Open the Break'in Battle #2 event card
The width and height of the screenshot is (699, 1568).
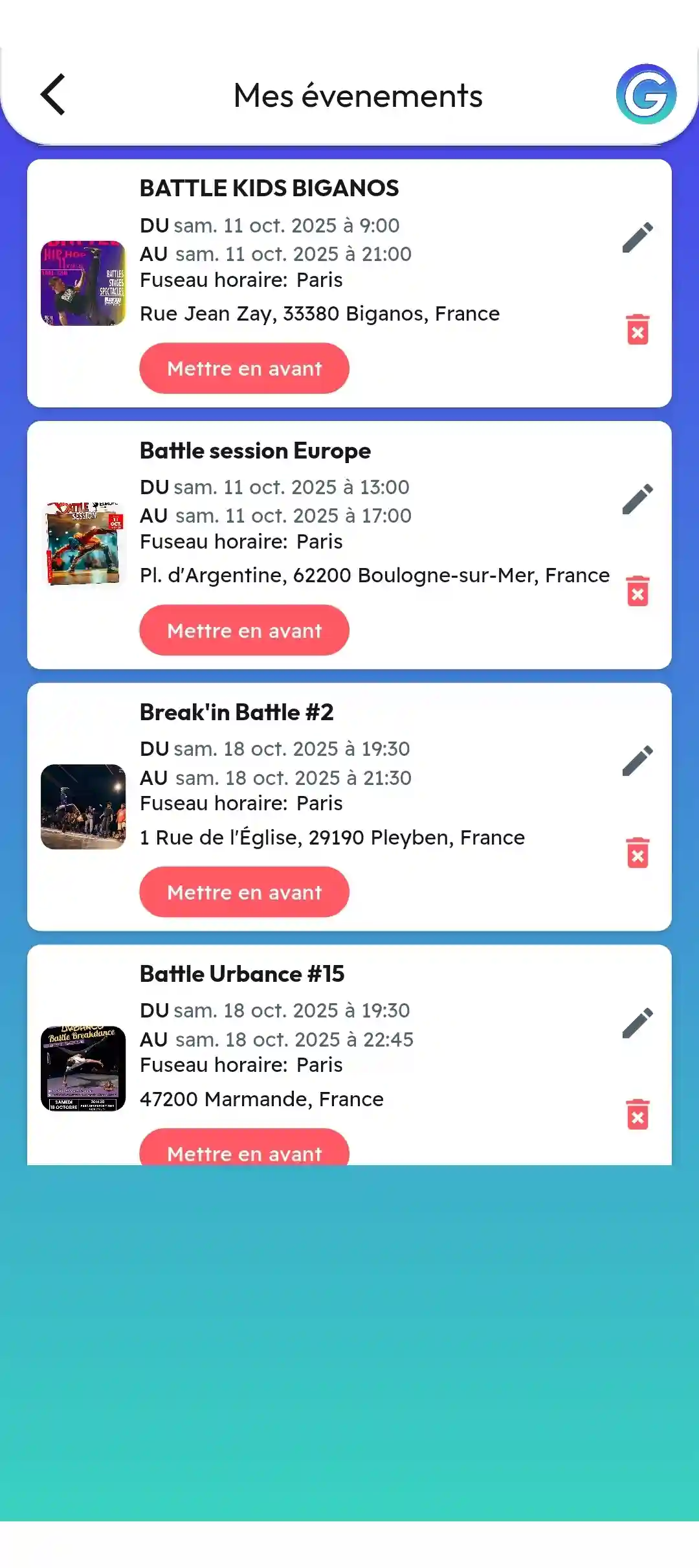tap(236, 712)
